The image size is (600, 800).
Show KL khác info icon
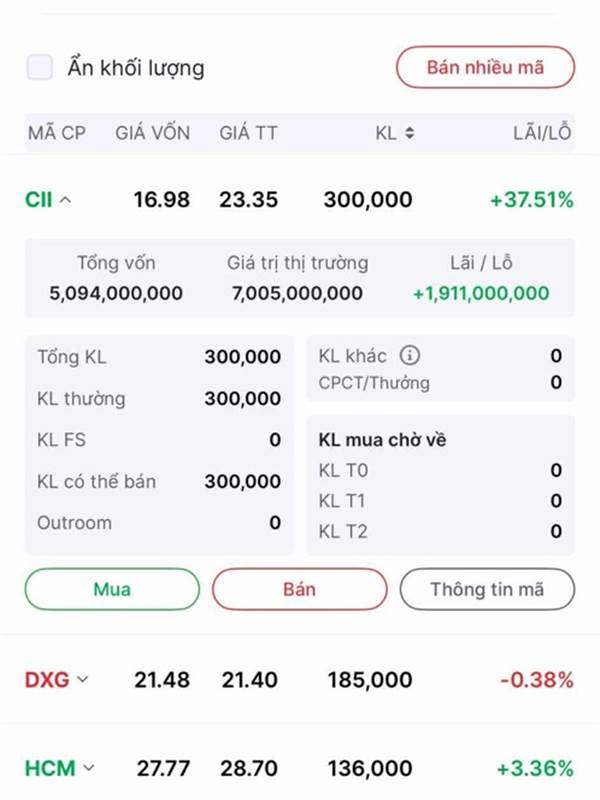click(x=410, y=355)
